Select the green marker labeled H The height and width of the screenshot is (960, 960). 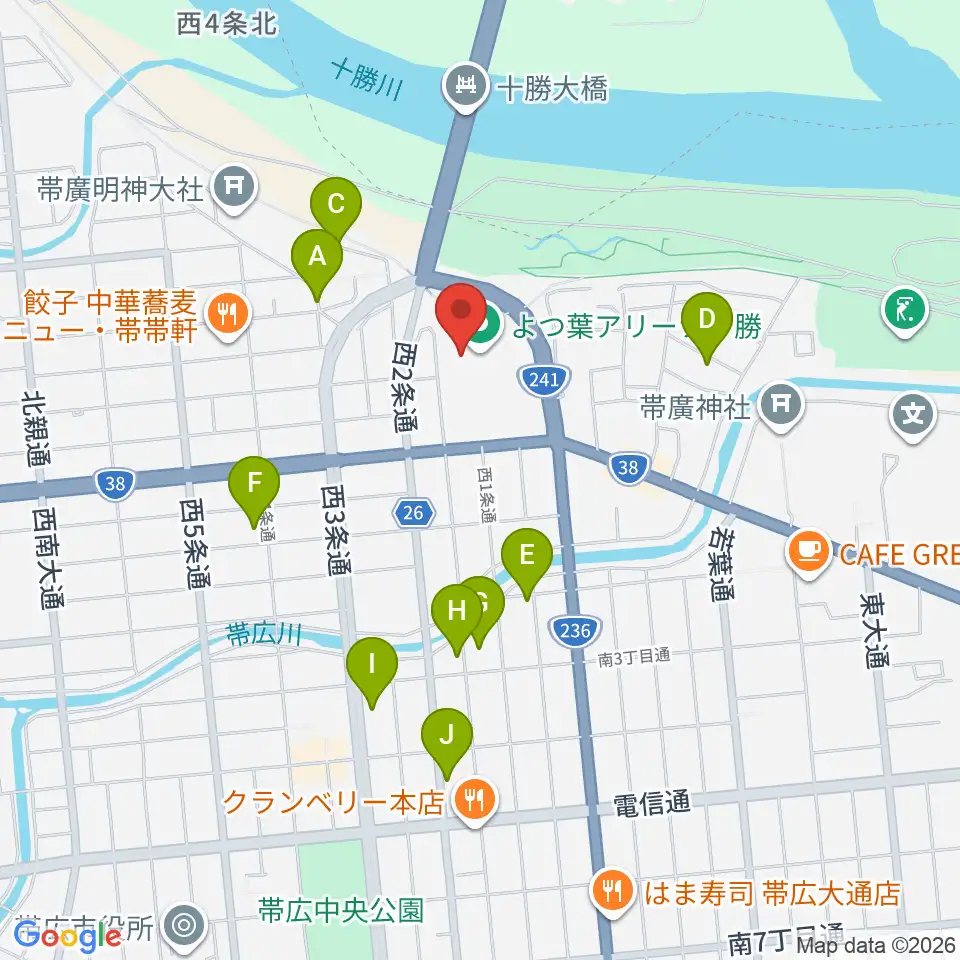pos(456,619)
